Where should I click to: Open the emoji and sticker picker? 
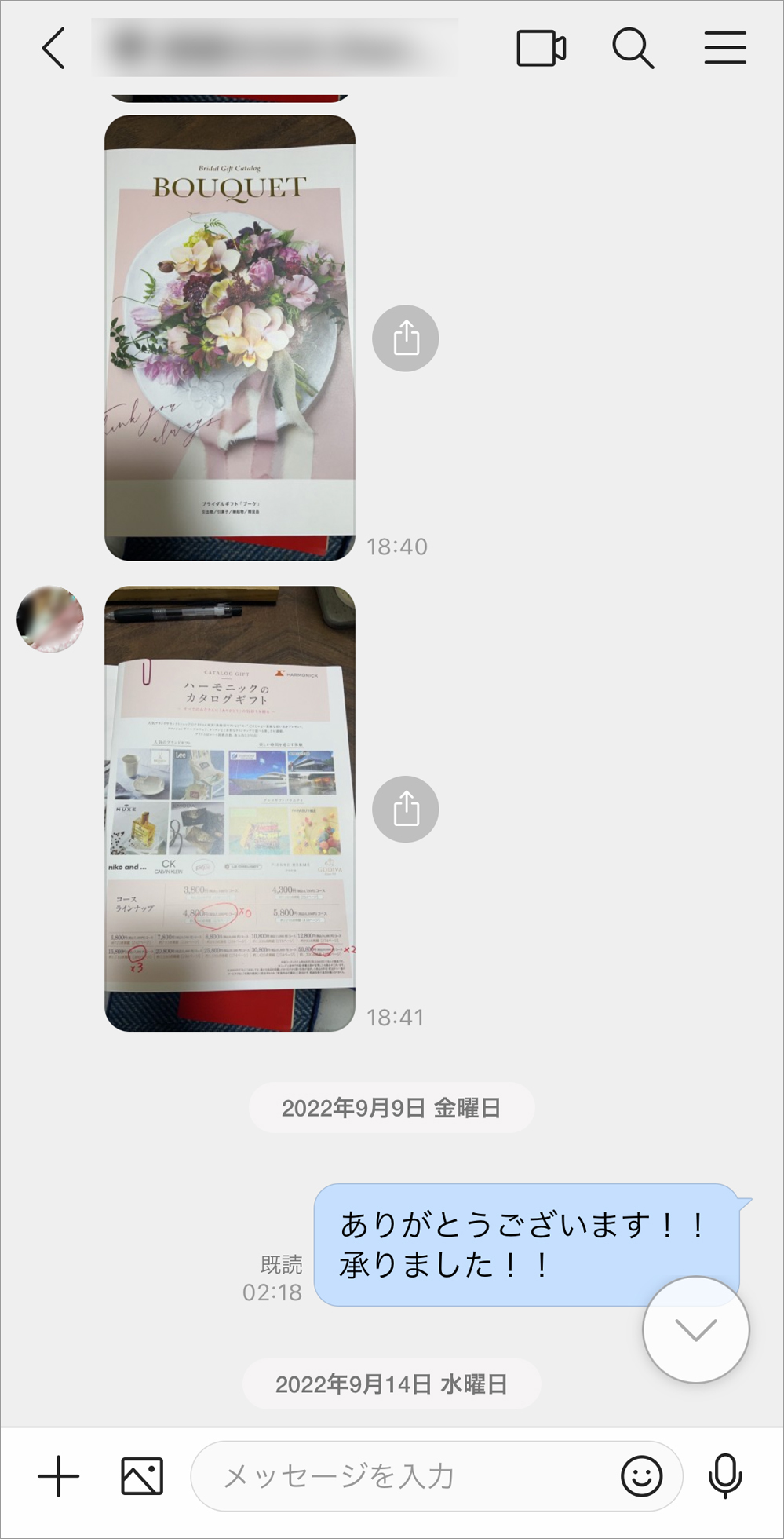tap(641, 1476)
